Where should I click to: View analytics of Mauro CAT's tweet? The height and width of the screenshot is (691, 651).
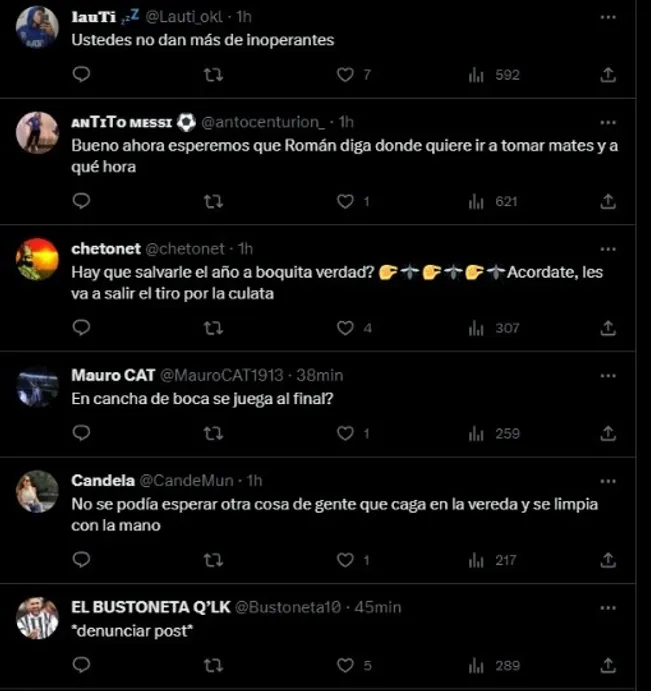(x=477, y=434)
